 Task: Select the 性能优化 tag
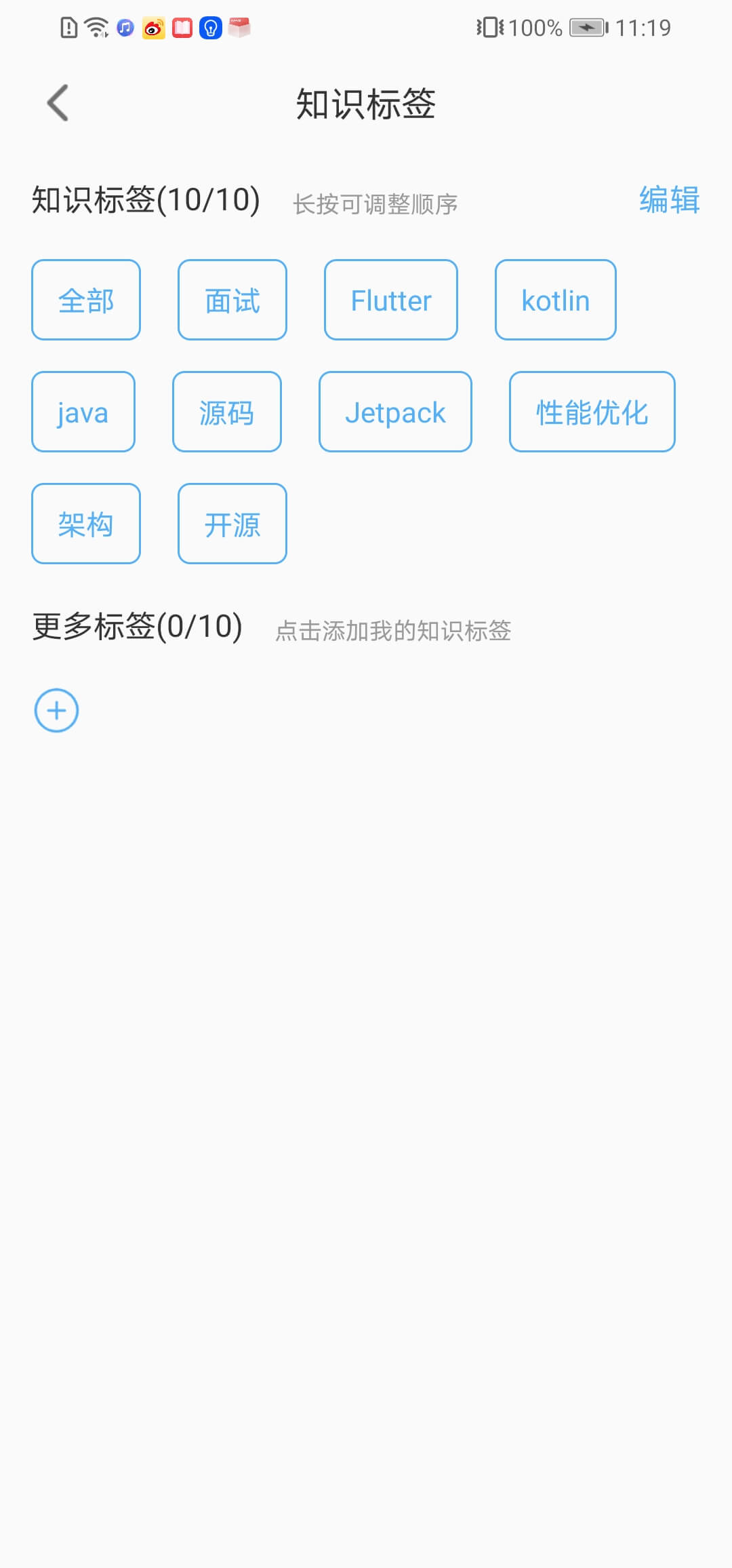(592, 412)
